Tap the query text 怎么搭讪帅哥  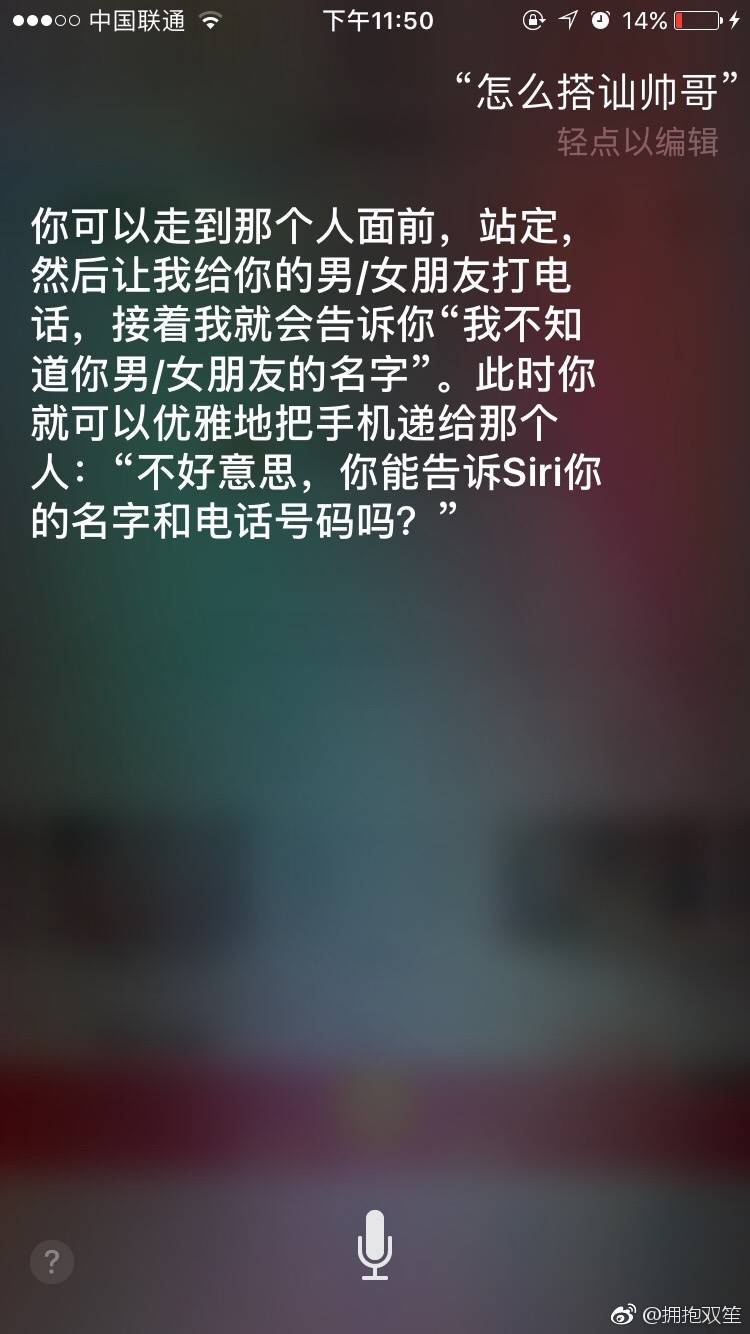pos(593,92)
